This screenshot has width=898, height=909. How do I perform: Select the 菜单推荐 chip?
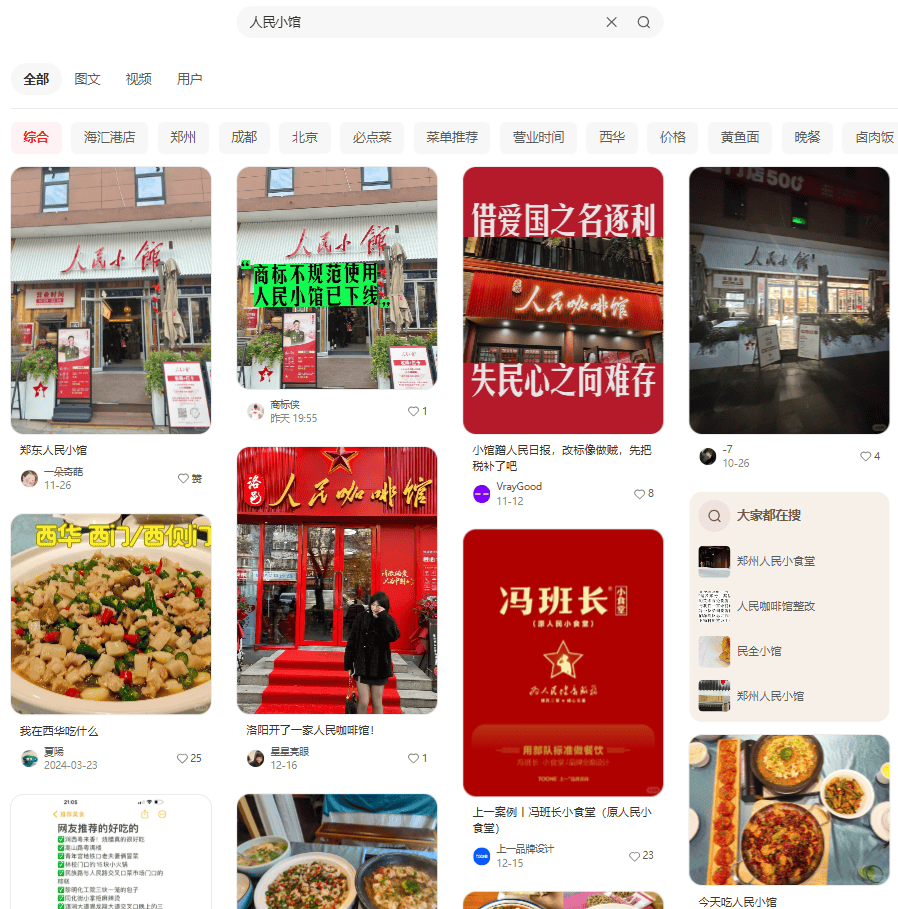coord(452,137)
